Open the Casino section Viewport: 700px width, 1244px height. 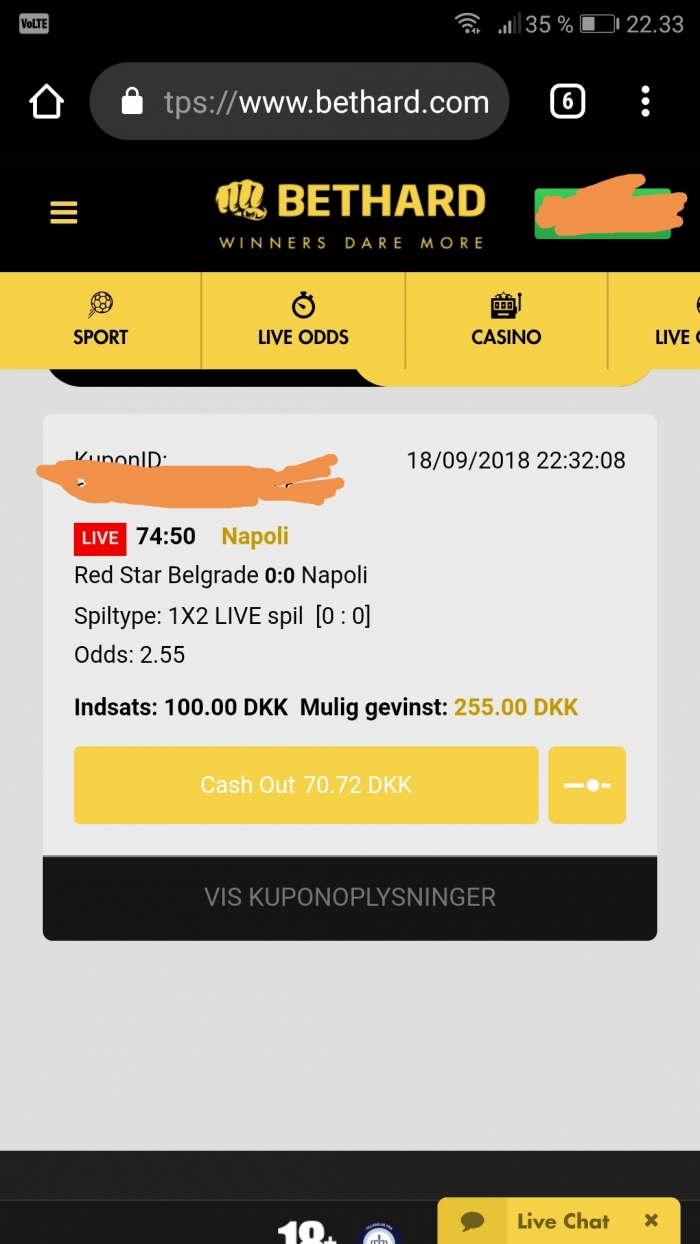click(x=506, y=320)
